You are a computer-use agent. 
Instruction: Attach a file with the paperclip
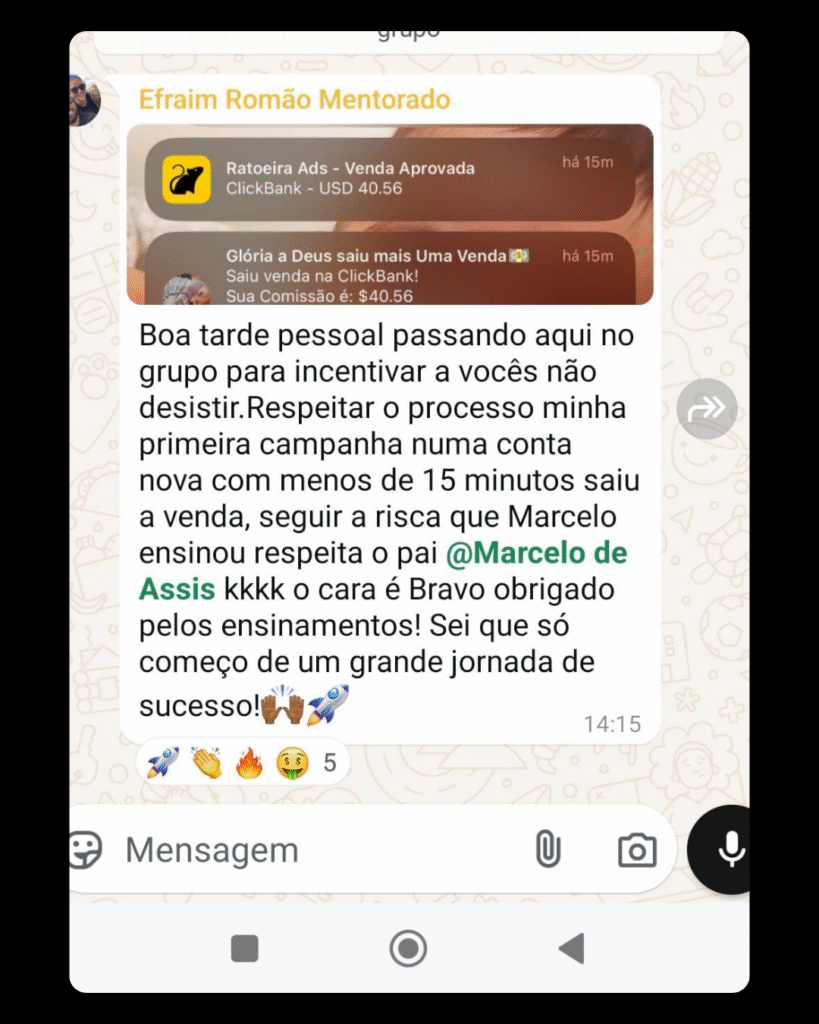tap(547, 850)
